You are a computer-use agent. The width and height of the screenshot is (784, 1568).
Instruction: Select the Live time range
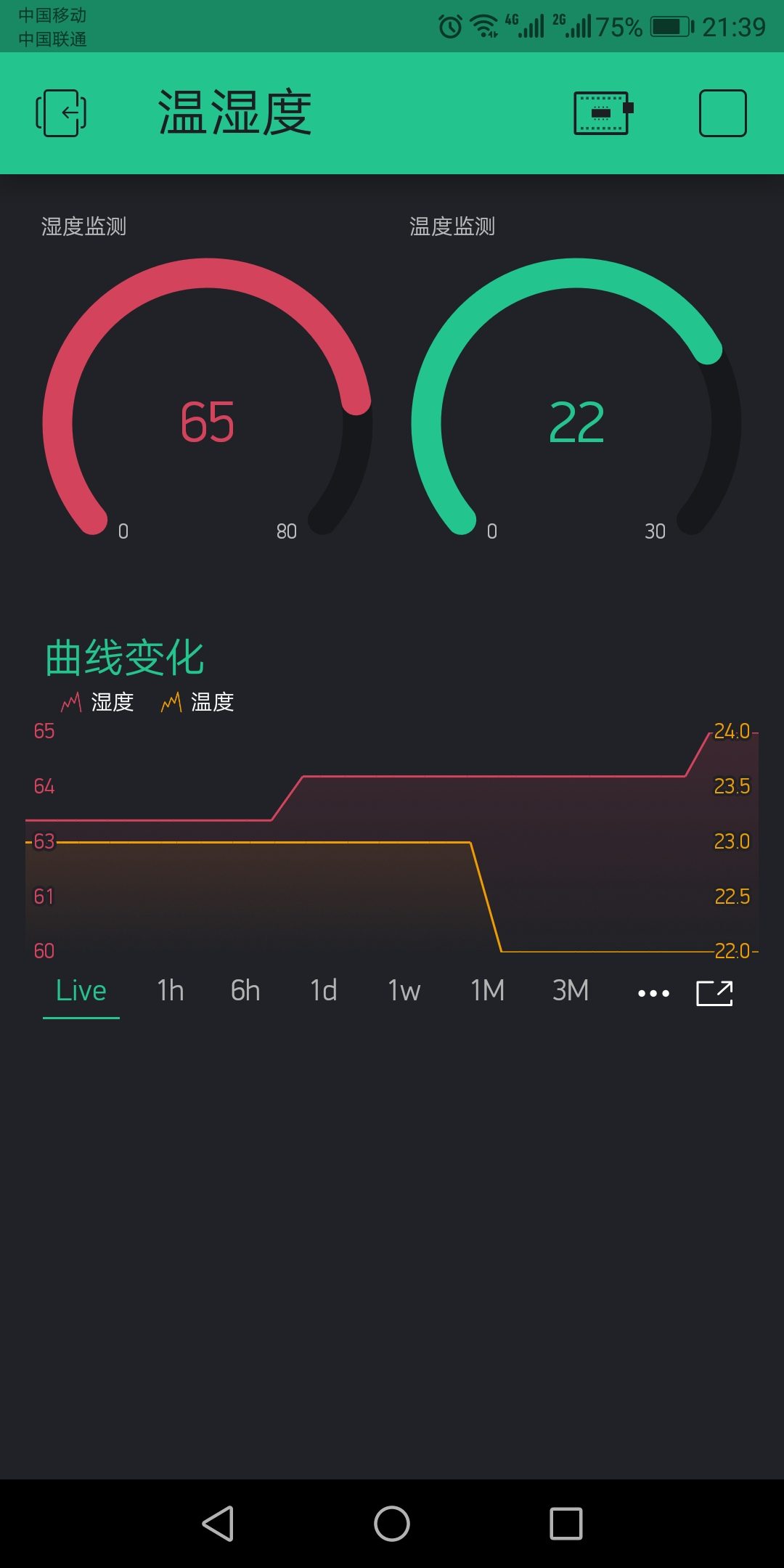[x=81, y=991]
